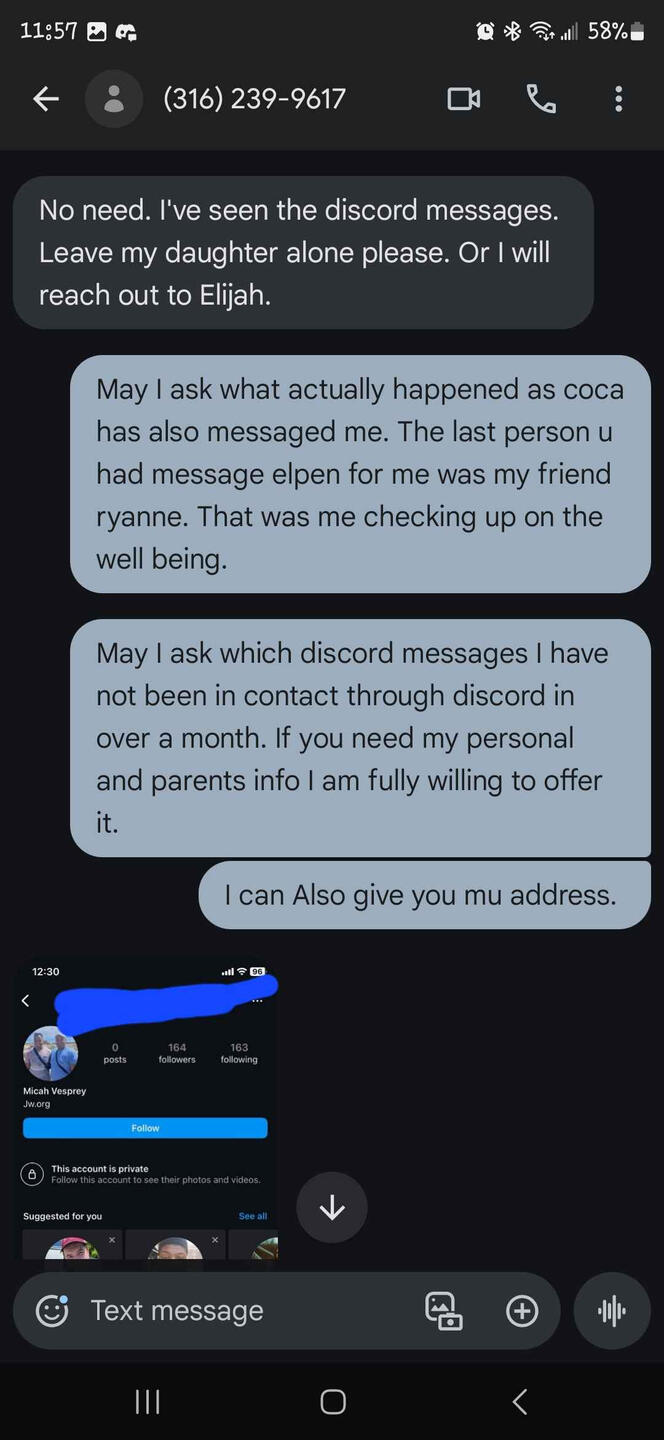This screenshot has height=1440, width=664.
Task: Open the three-dot overflow menu
Action: (618, 98)
